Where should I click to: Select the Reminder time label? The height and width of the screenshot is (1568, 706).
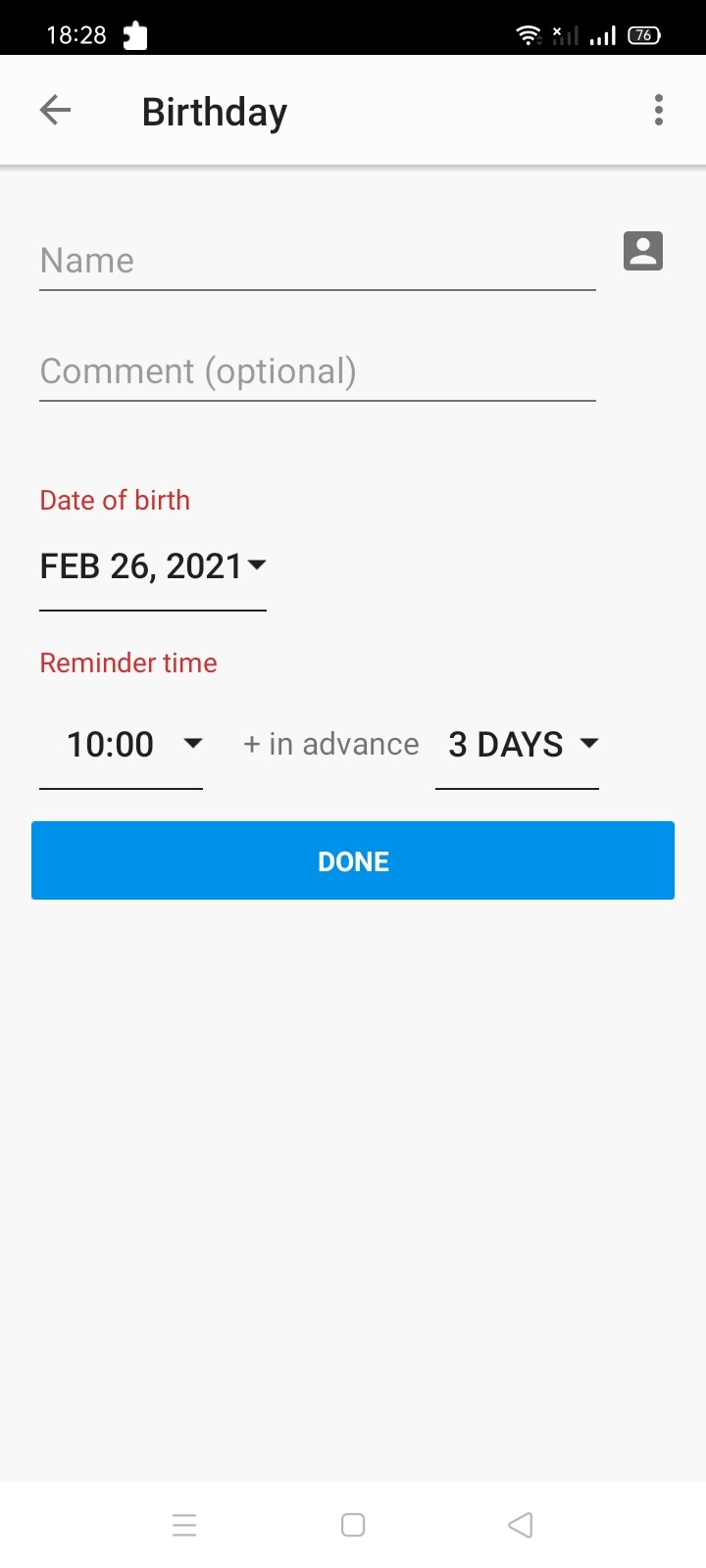[127, 662]
